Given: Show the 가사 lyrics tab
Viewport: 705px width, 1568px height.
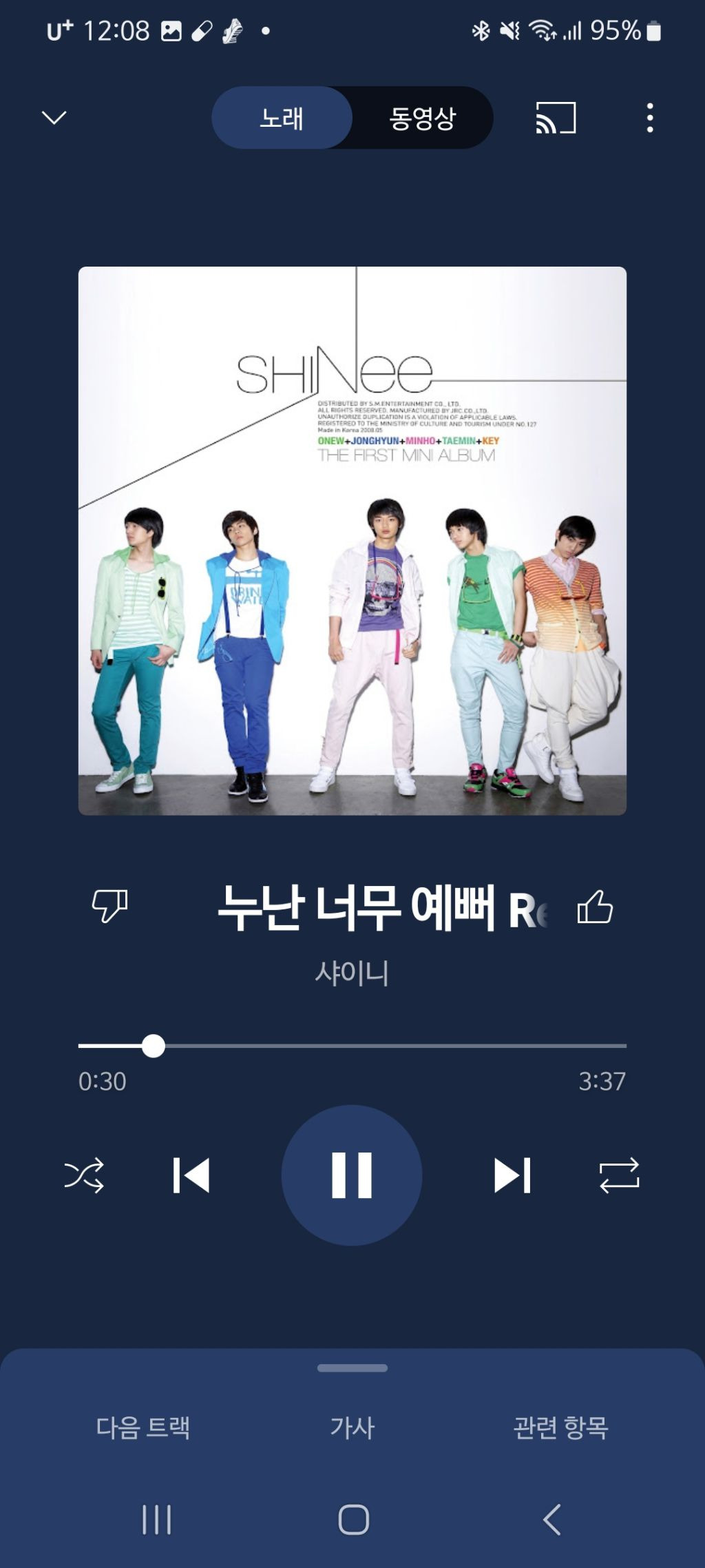Looking at the screenshot, I should (352, 1427).
